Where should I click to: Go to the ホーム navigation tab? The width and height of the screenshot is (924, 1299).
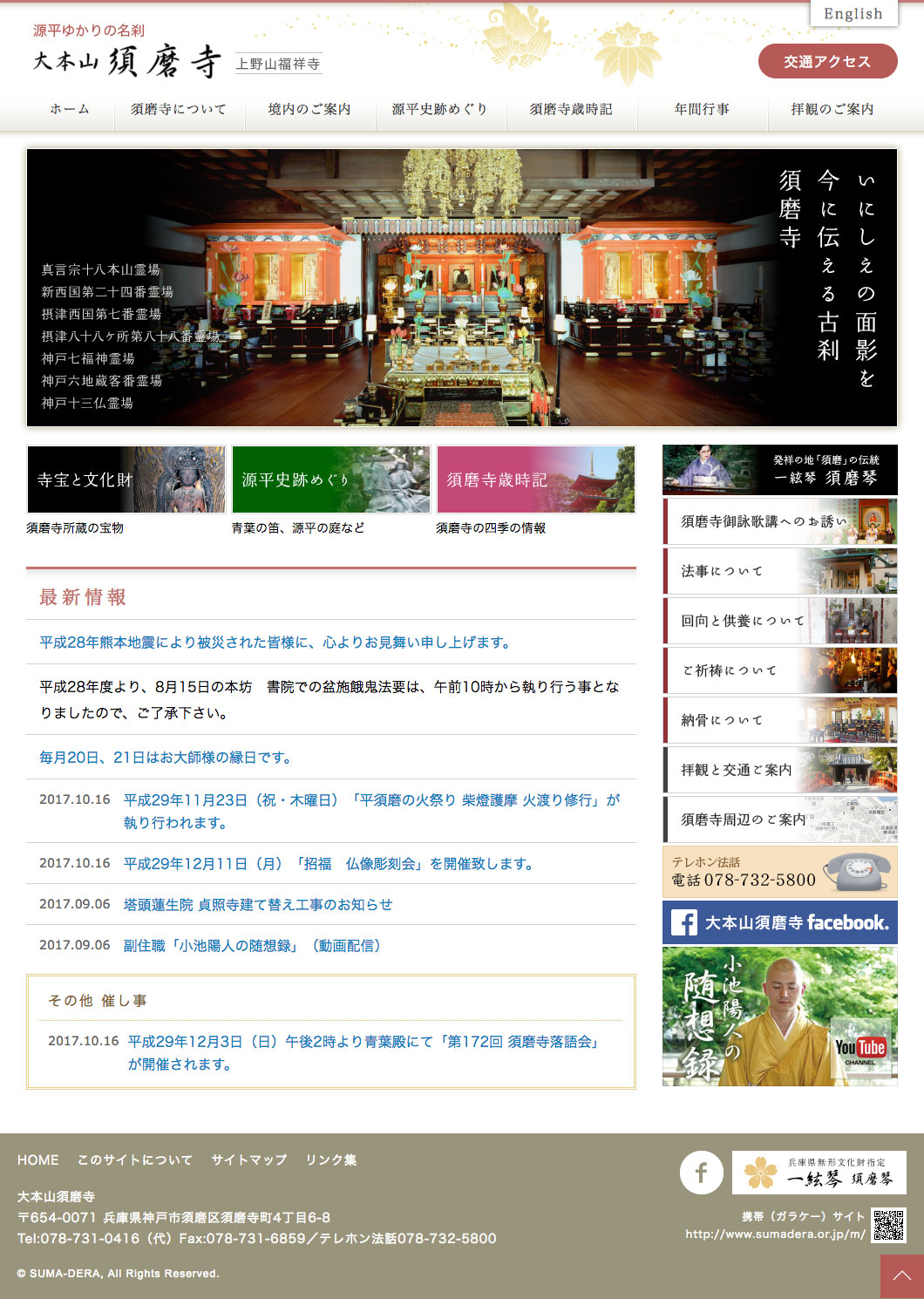[x=70, y=110]
